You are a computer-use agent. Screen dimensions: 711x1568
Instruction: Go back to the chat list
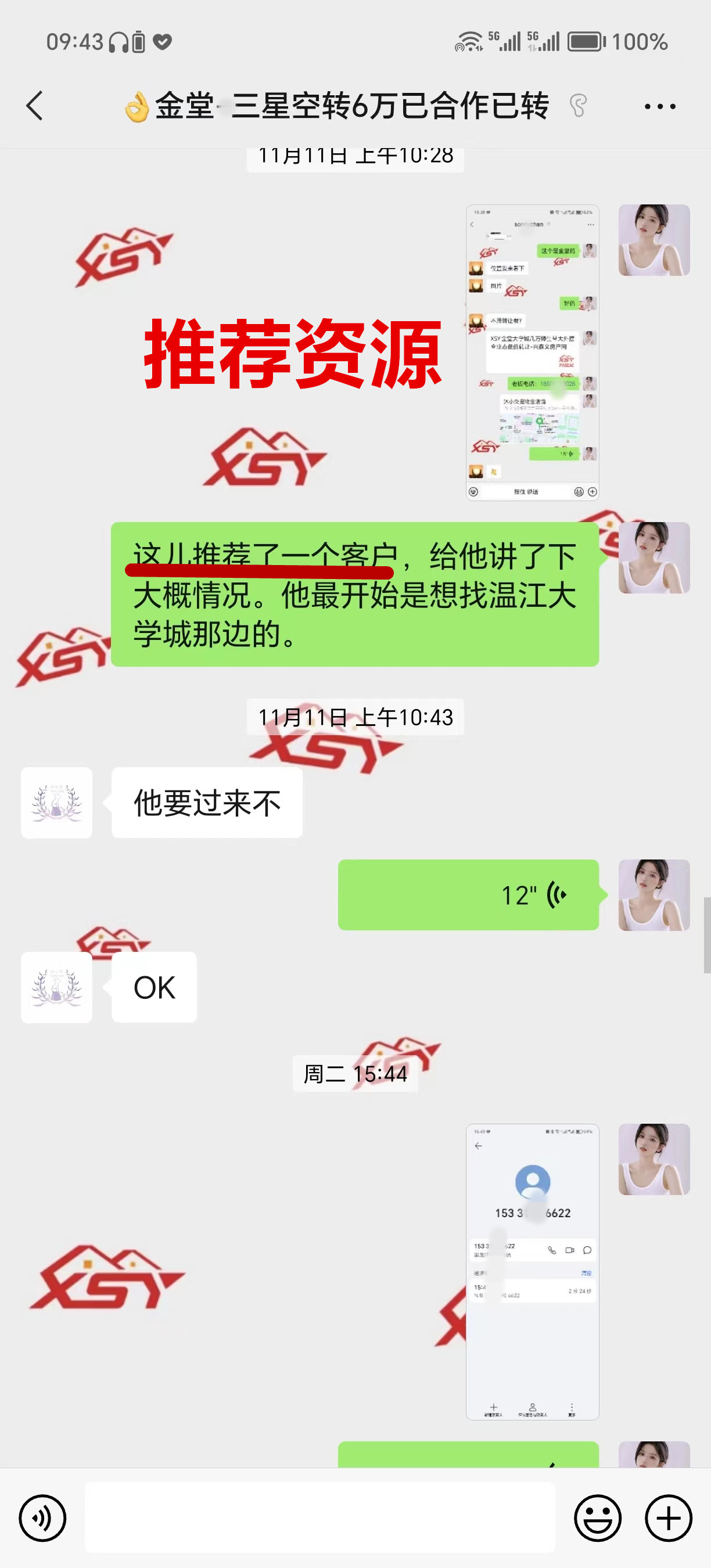35,106
